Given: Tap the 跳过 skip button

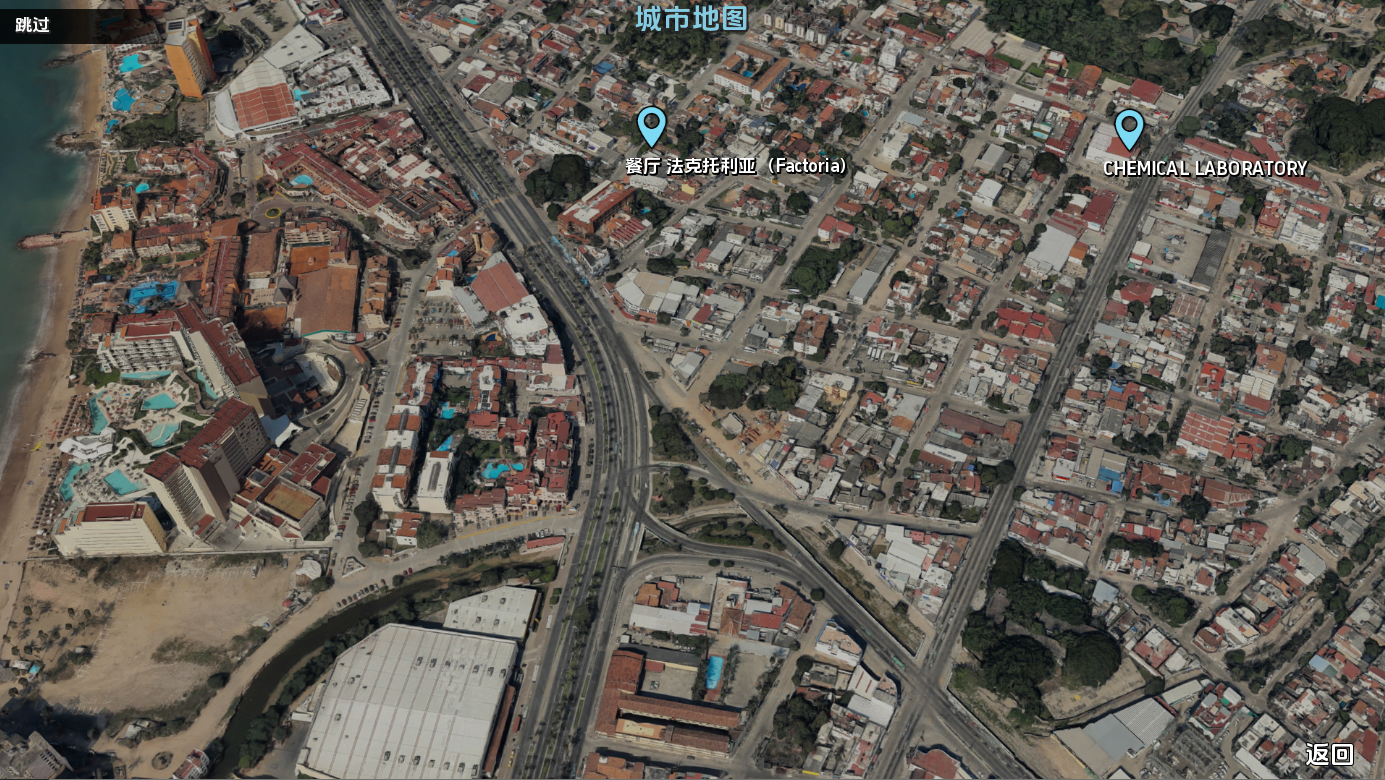Looking at the screenshot, I should coord(33,25).
